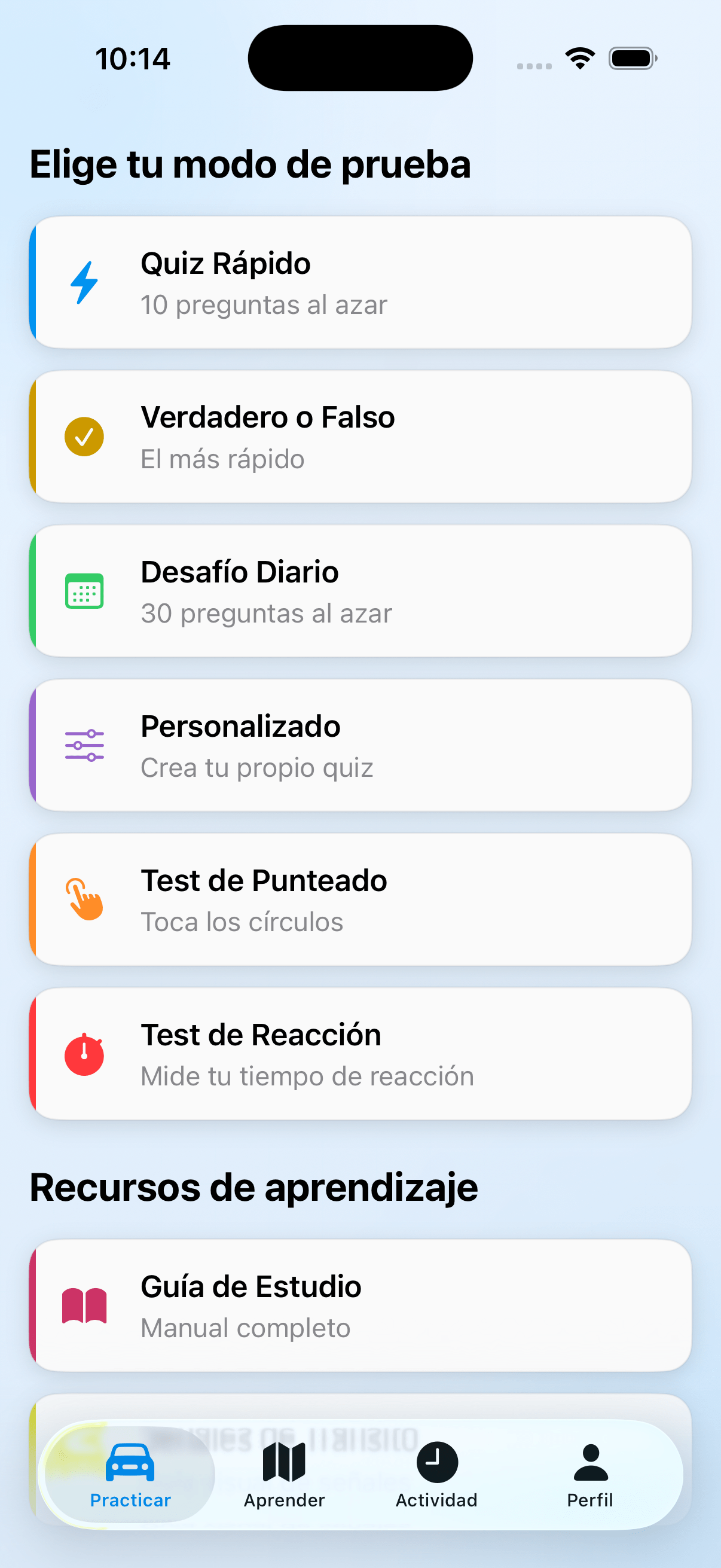The image size is (721, 1568).
Task: Open the Desafío Diario challenge
Action: click(360, 590)
